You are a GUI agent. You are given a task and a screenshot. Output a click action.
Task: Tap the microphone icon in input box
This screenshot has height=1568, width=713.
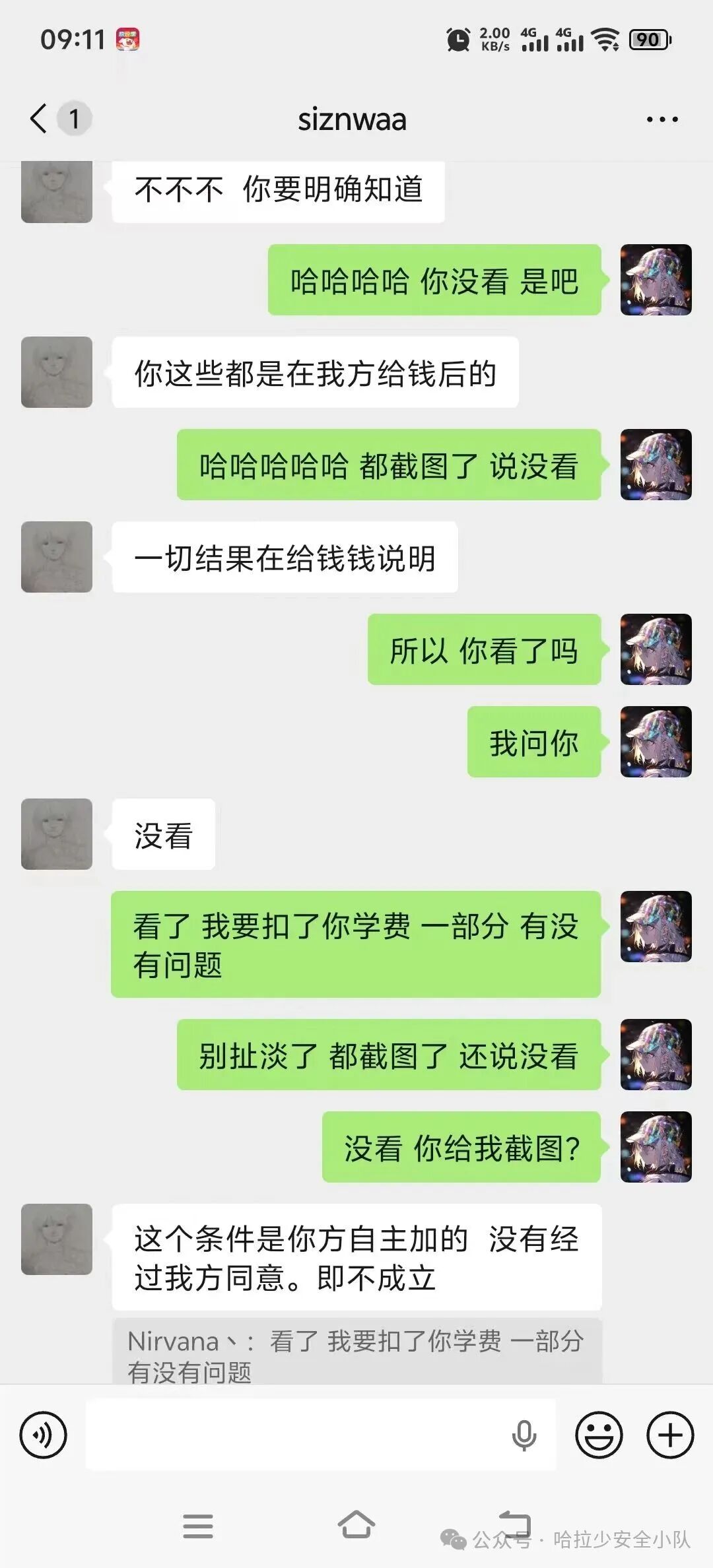(x=524, y=1435)
